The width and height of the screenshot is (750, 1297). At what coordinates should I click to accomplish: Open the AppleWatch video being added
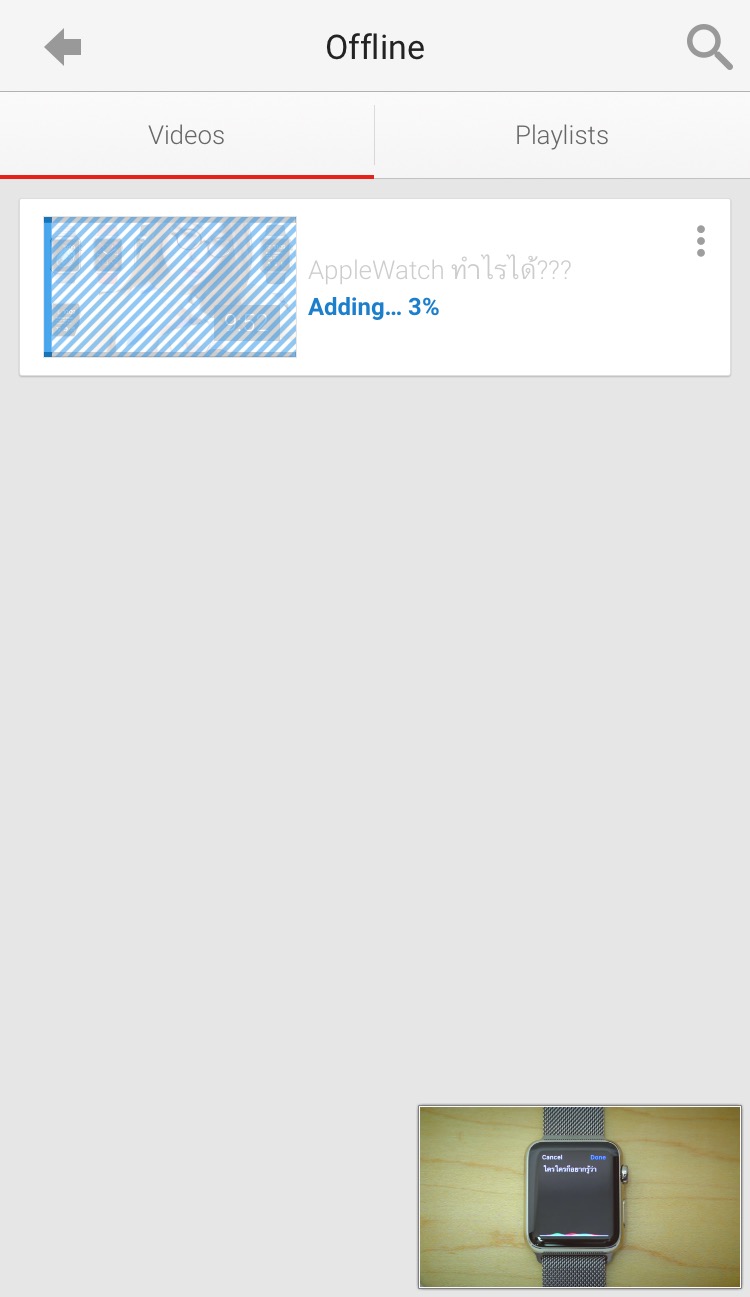click(375, 287)
